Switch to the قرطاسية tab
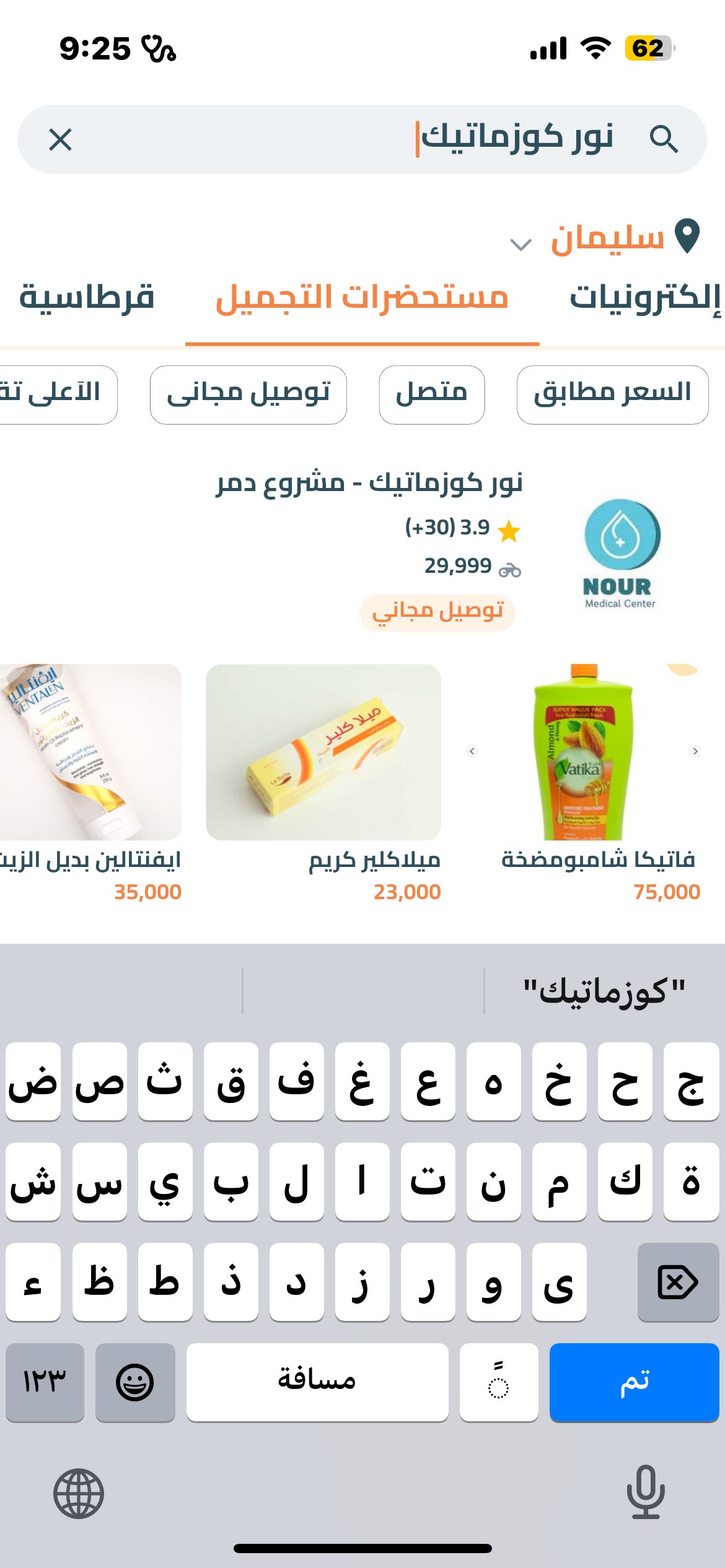This screenshot has height=1568, width=725. pos(87,298)
